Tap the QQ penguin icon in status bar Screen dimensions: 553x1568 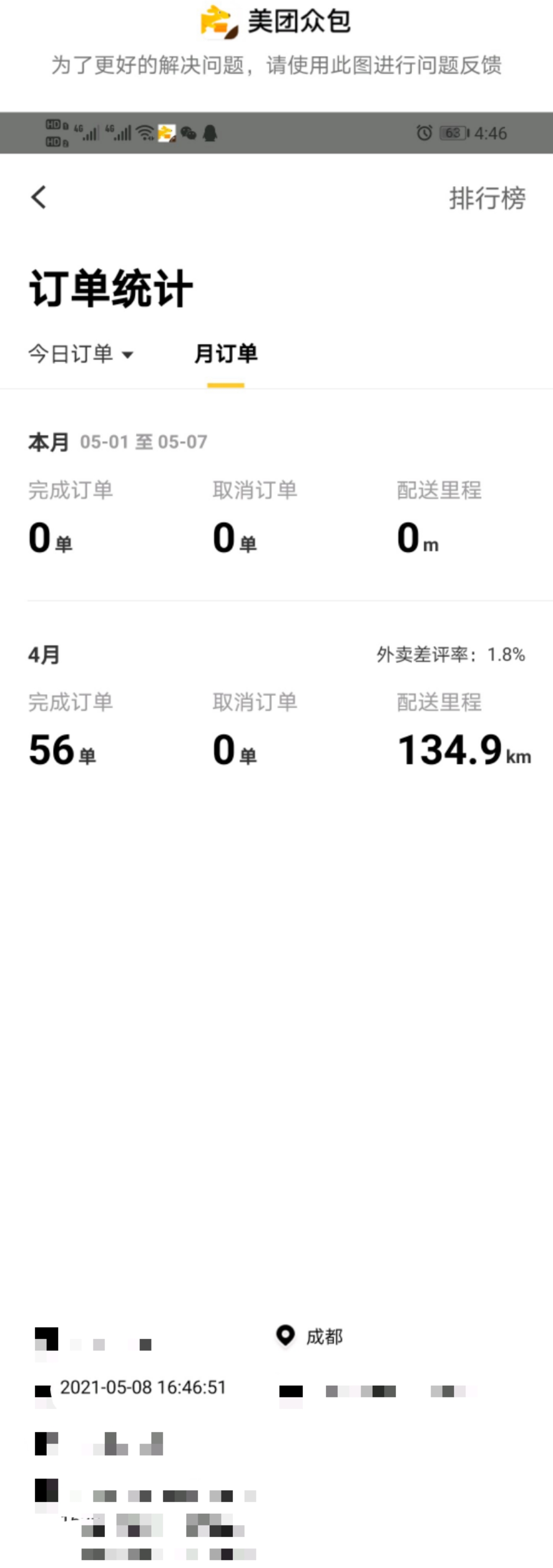coord(209,133)
